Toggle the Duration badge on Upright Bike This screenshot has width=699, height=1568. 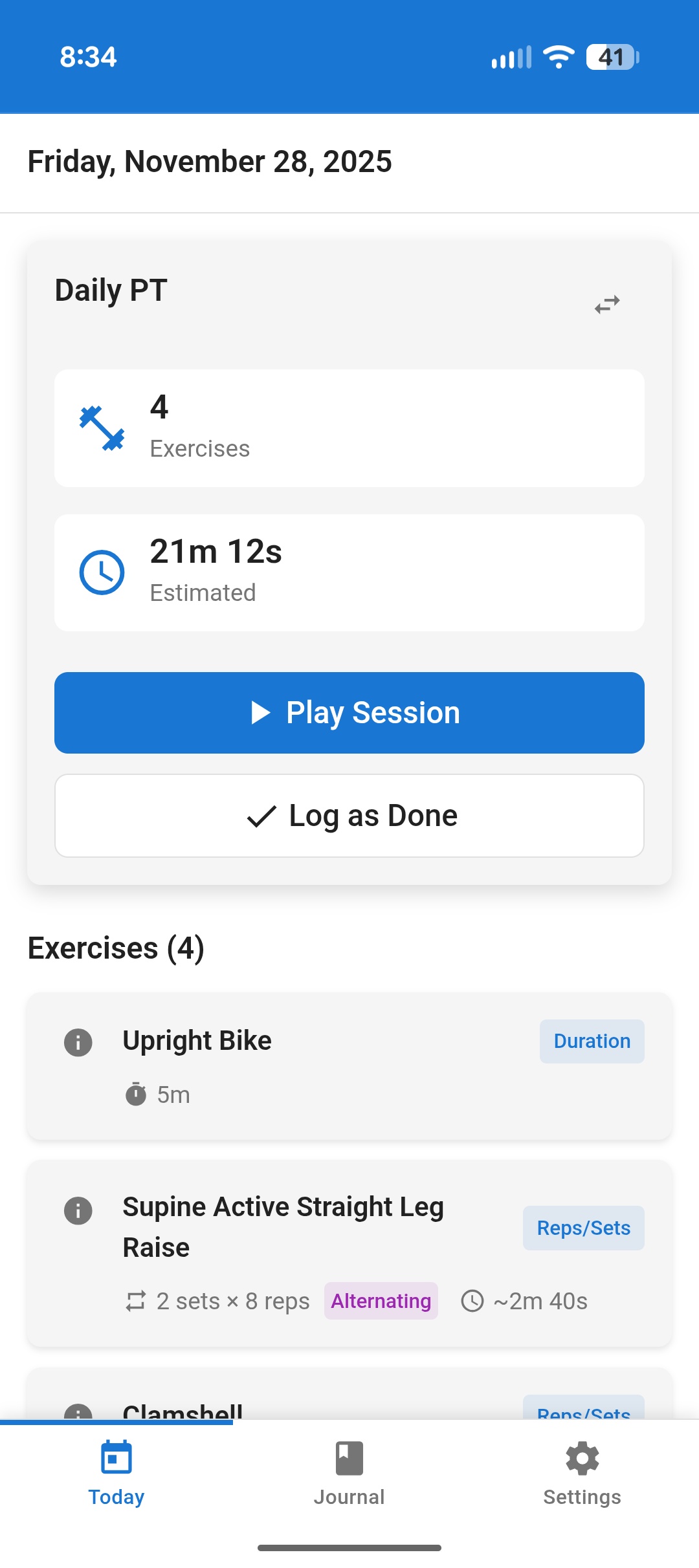(591, 1041)
